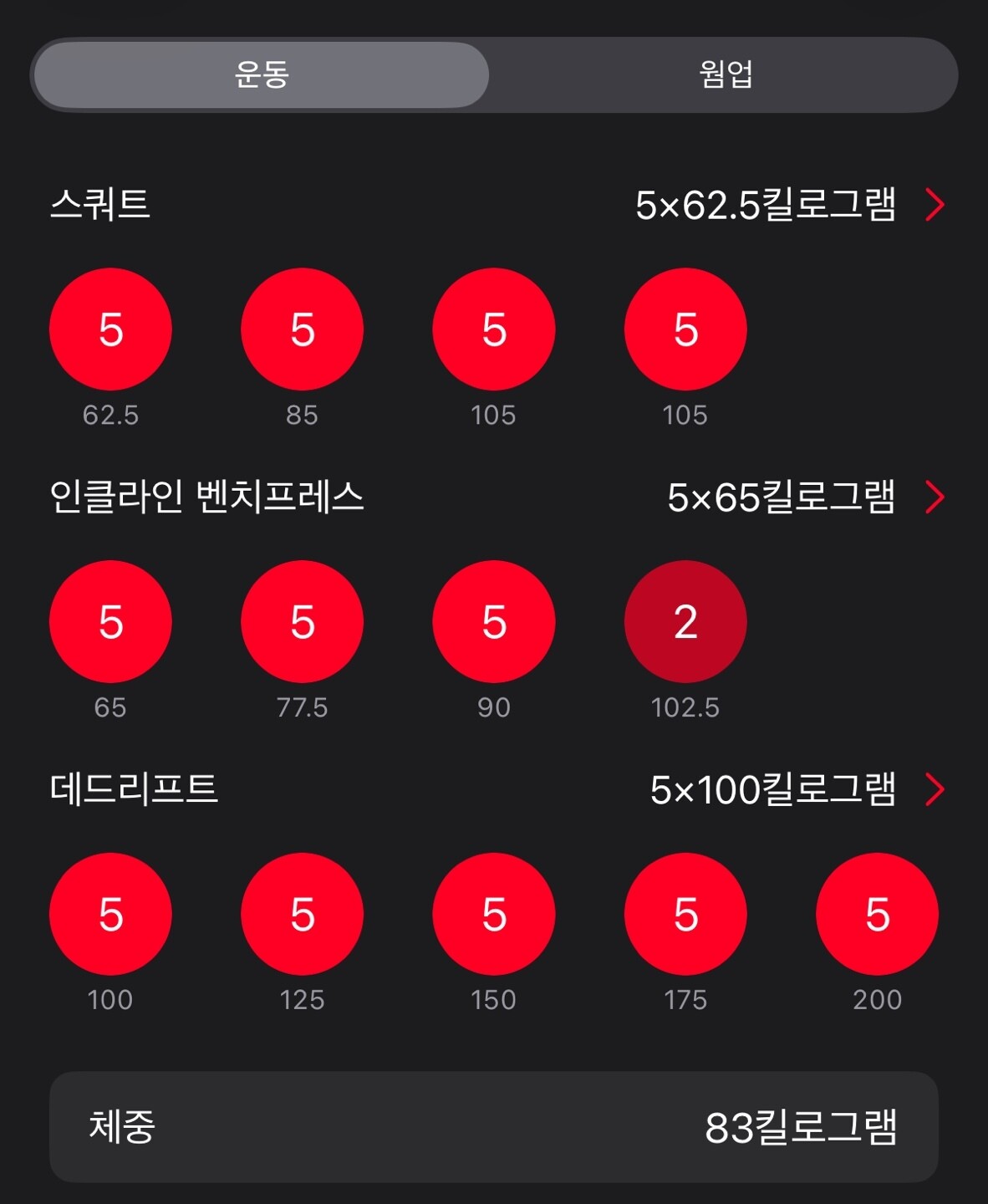Switch to the 웜업 tab

(x=725, y=74)
